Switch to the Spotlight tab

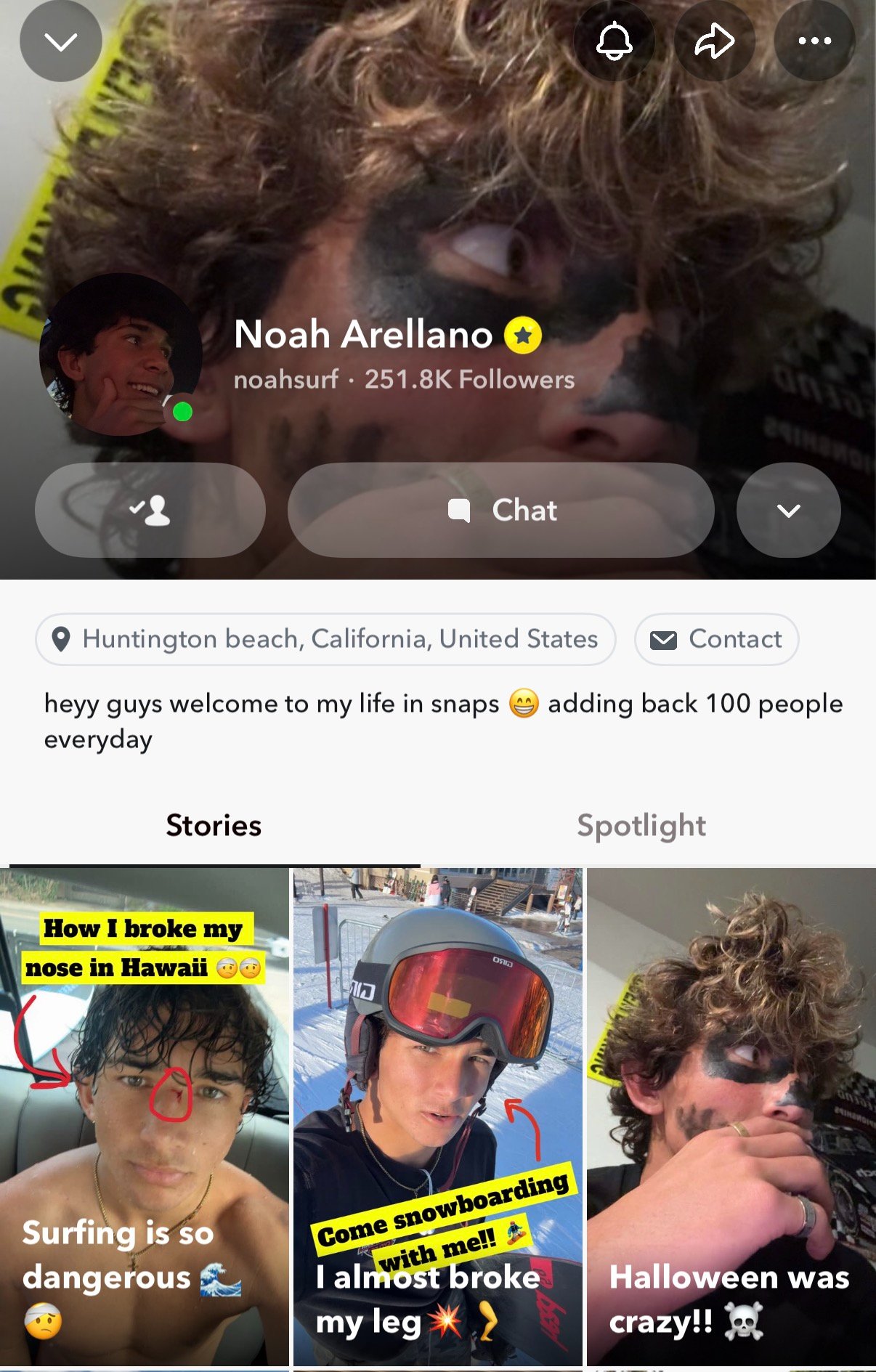click(641, 826)
